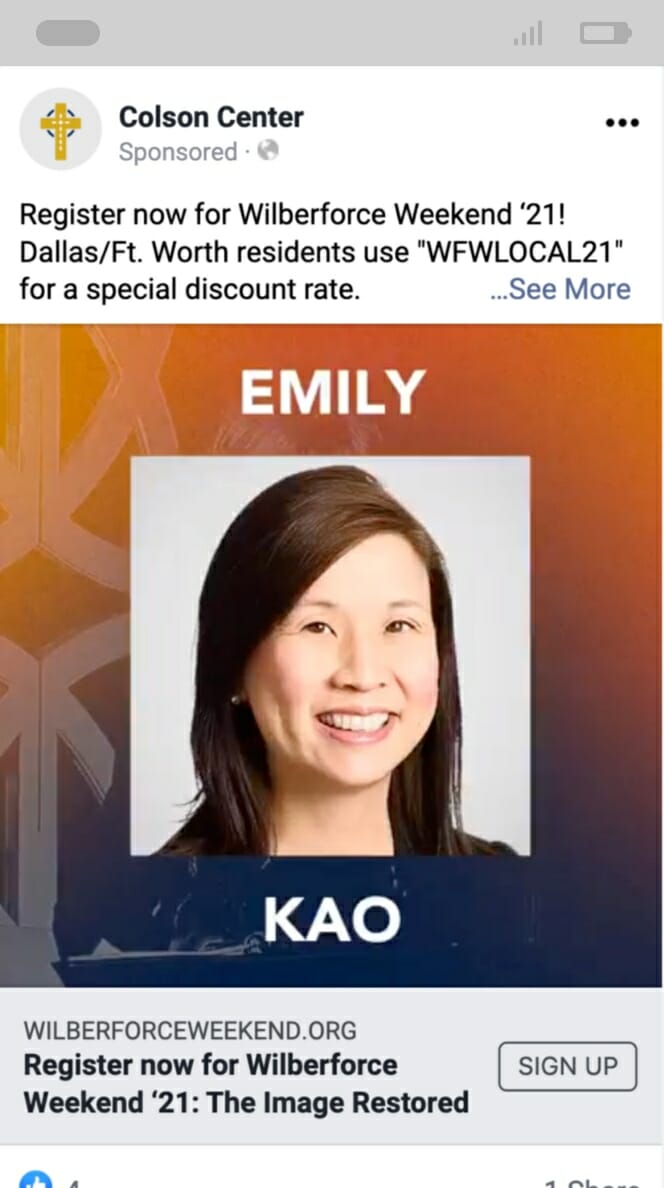Open Colson Center profile picture
Screen dimensions: 664x1188
60,128
